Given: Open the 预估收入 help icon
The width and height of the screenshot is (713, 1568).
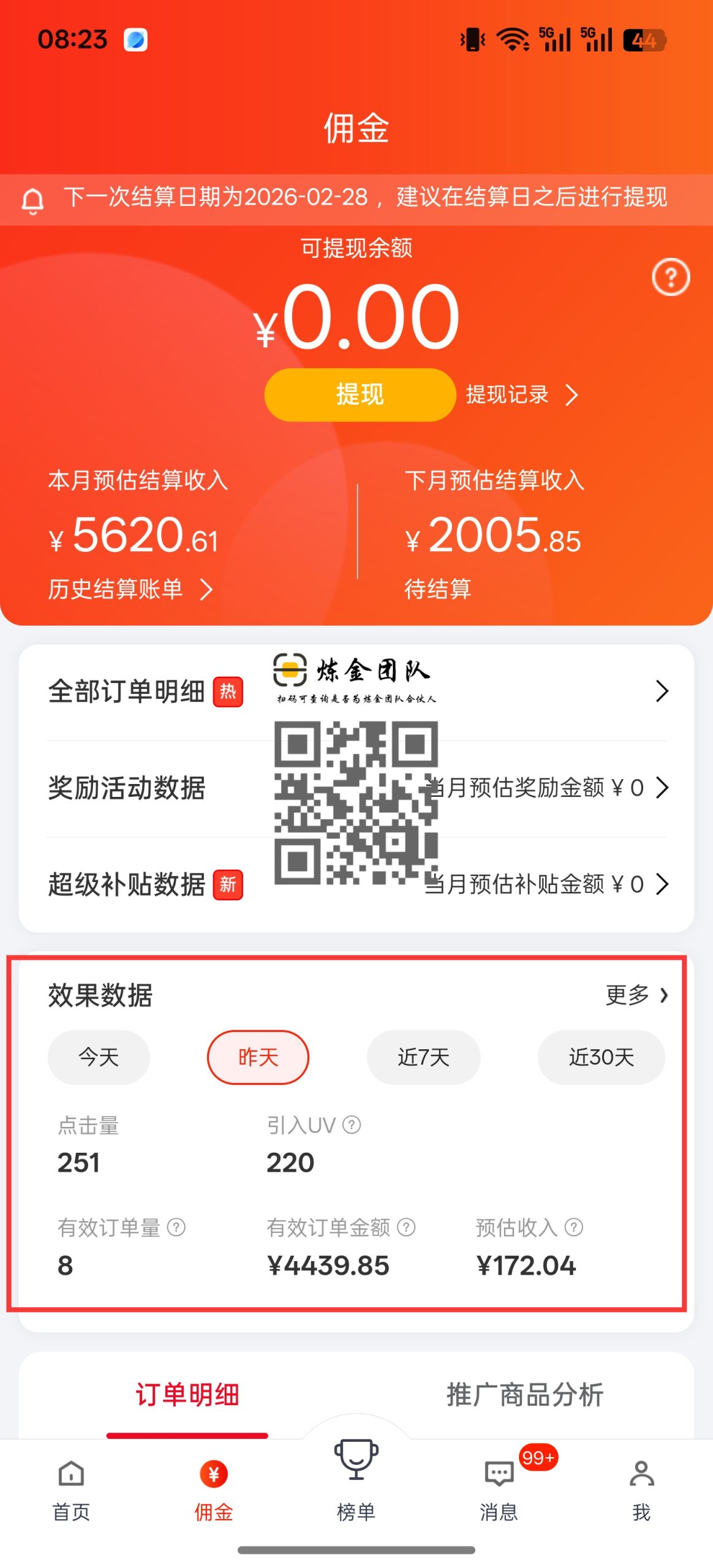Looking at the screenshot, I should [x=574, y=1229].
